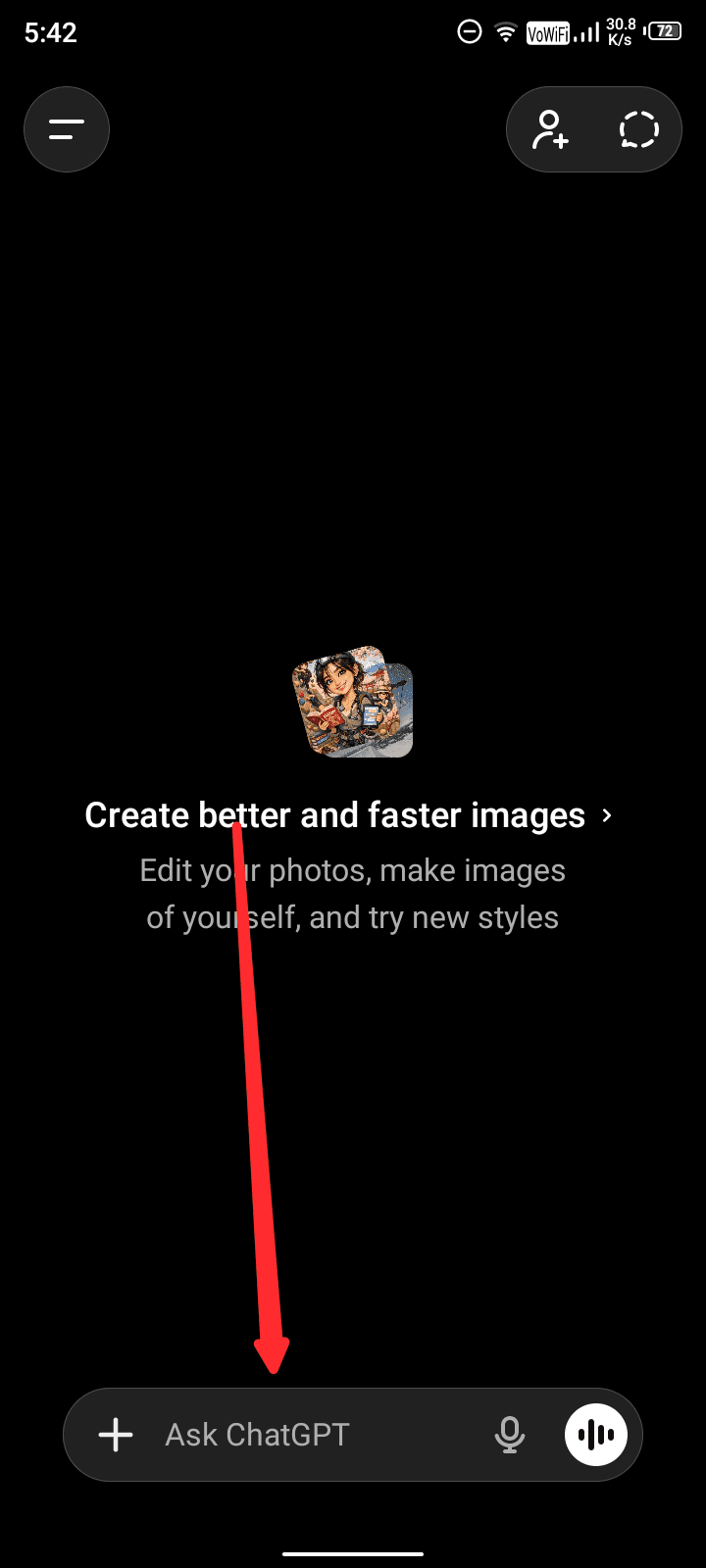Start a temporary chat
Image resolution: width=706 pixels, height=1568 pixels.
tap(638, 129)
